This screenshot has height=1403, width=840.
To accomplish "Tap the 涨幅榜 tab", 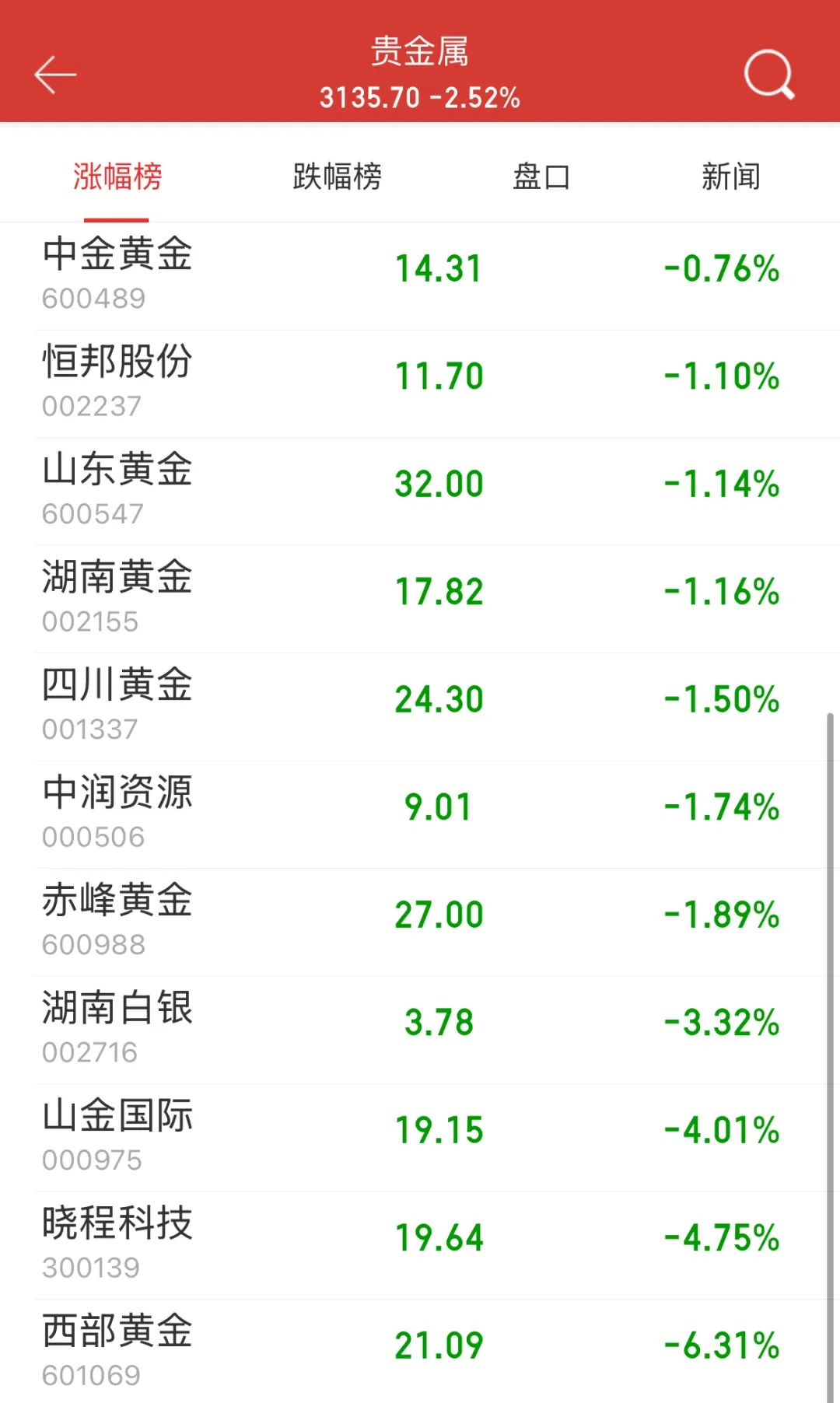I will tap(117, 177).
